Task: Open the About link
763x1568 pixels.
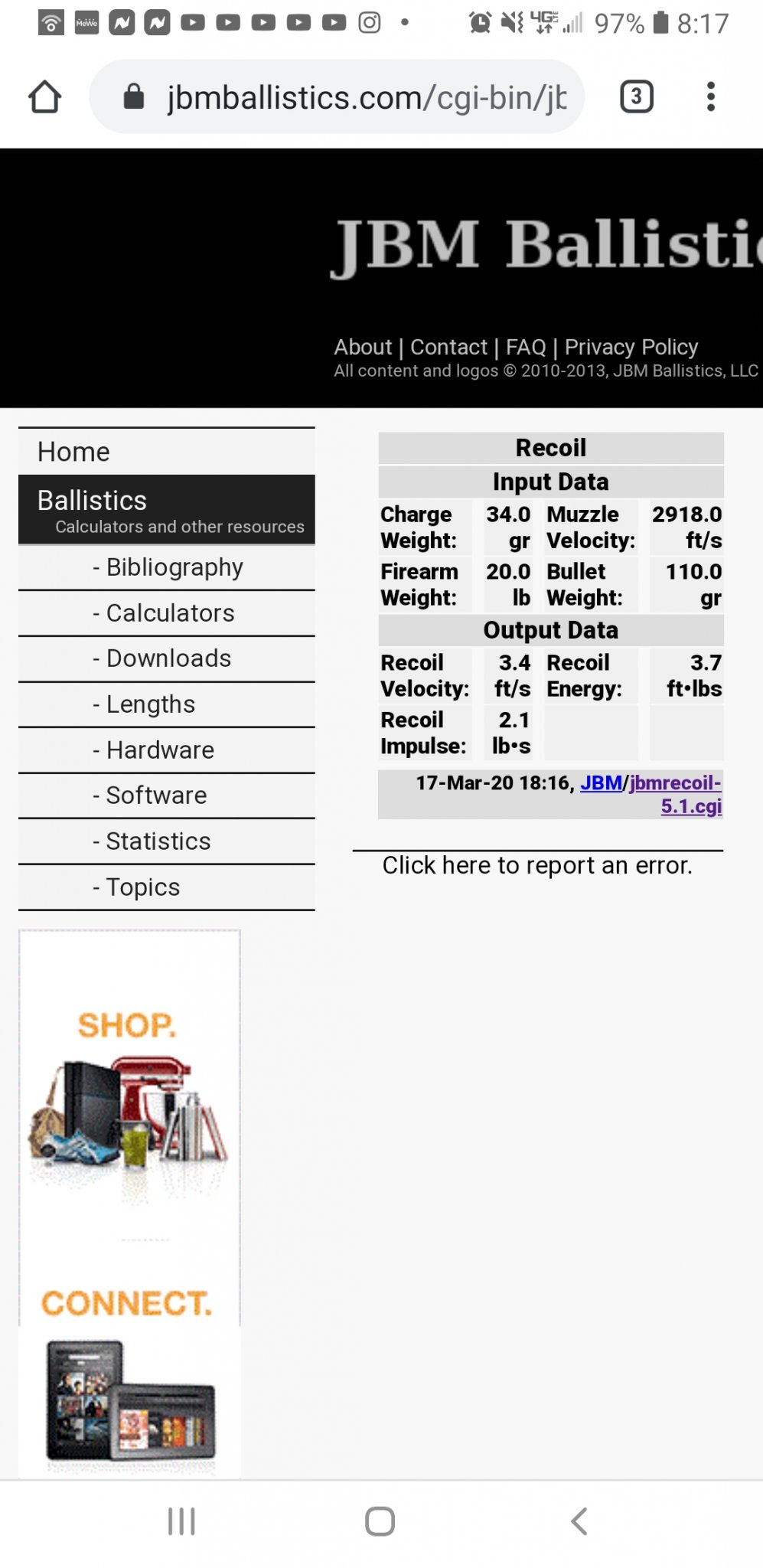Action: tap(363, 348)
